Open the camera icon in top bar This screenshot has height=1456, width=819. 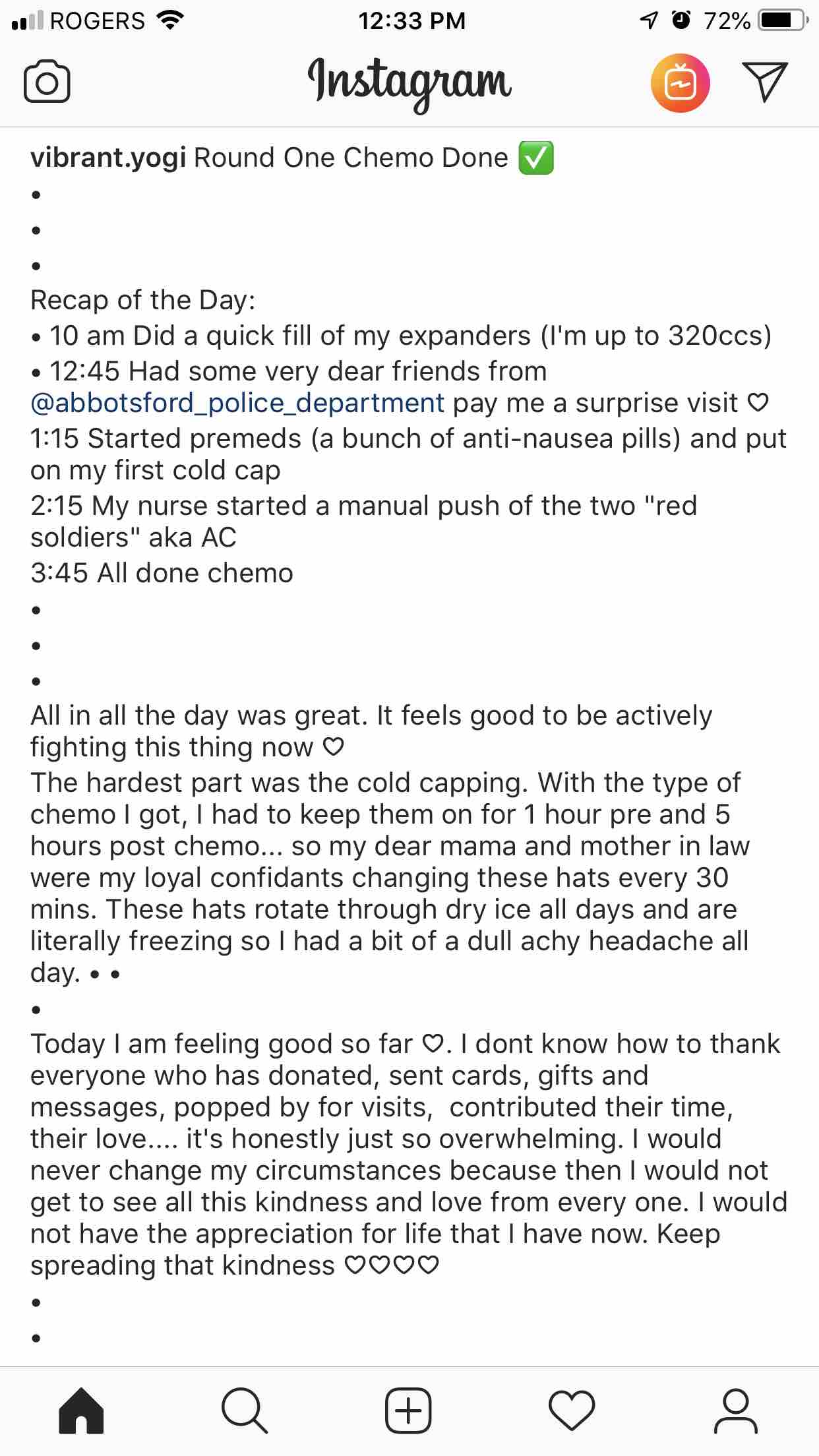pyautogui.click(x=47, y=82)
